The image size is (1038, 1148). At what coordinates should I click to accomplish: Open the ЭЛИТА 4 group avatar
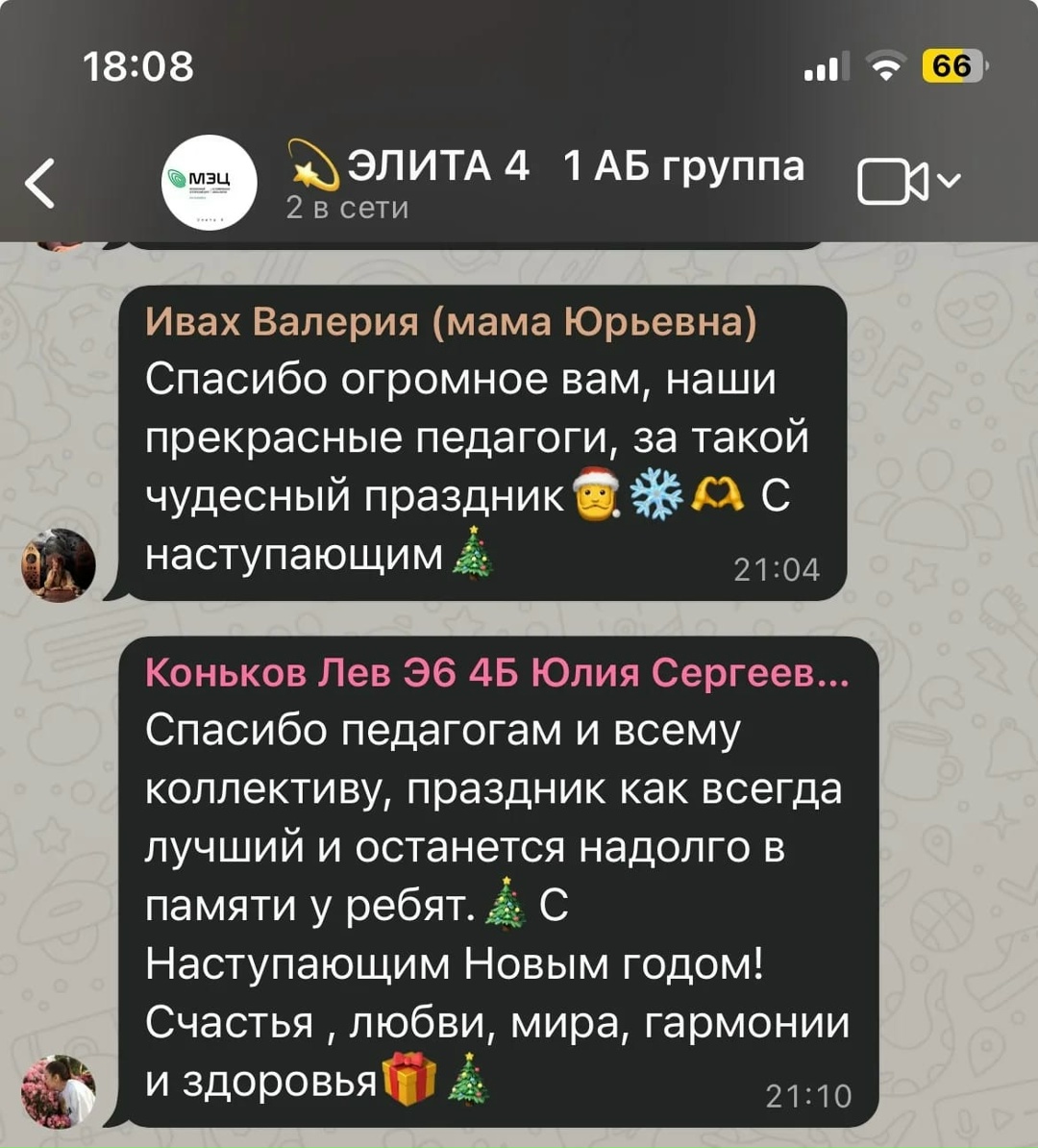click(x=209, y=183)
